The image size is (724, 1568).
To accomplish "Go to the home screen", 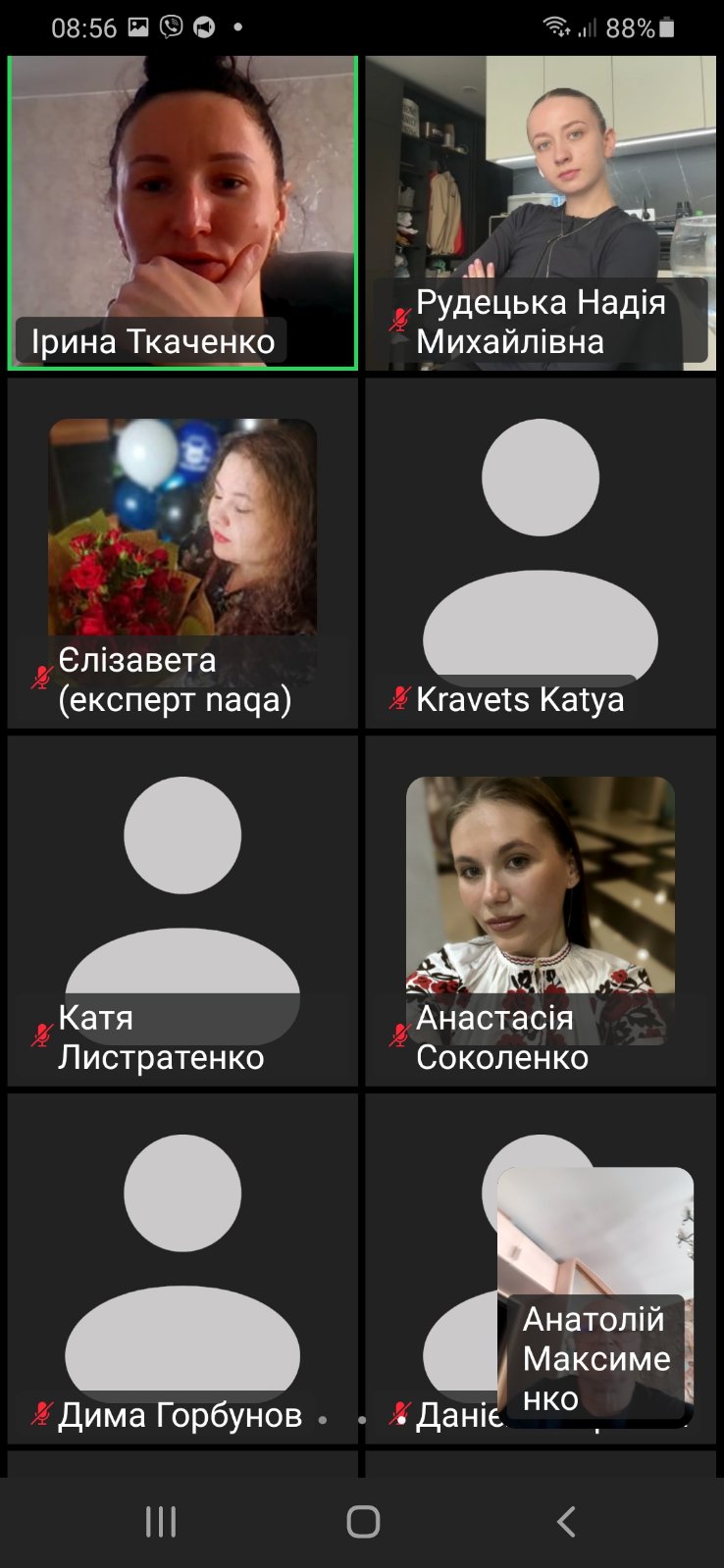I will (x=362, y=1521).
